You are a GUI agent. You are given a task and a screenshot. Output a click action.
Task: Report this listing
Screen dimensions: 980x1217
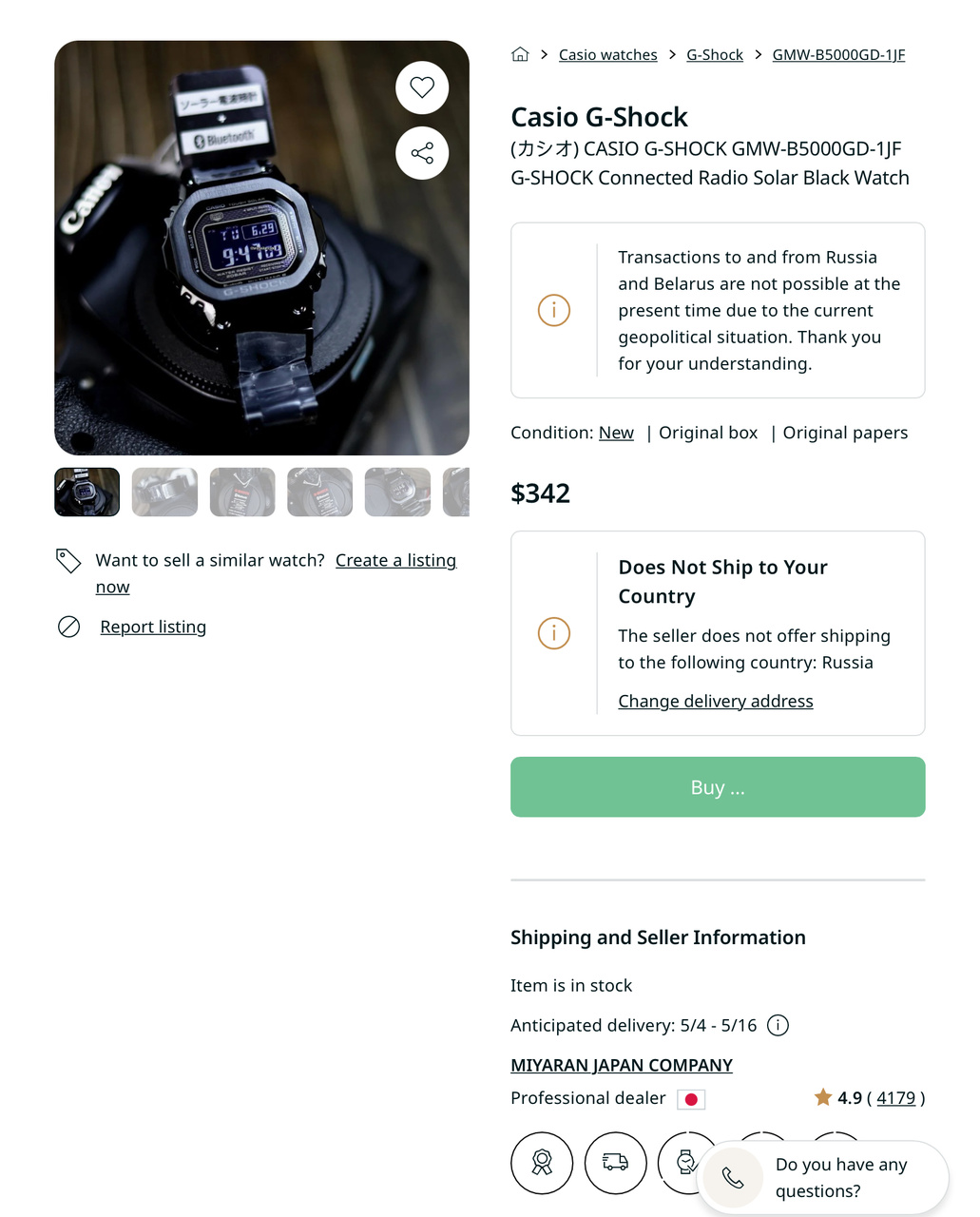tap(153, 627)
